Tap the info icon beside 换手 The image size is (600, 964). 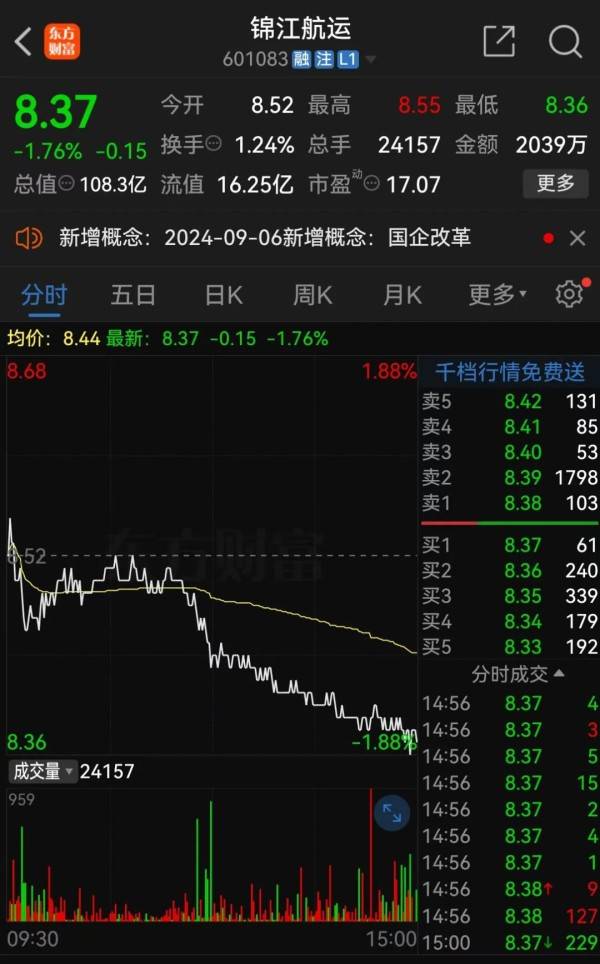click(x=213, y=144)
